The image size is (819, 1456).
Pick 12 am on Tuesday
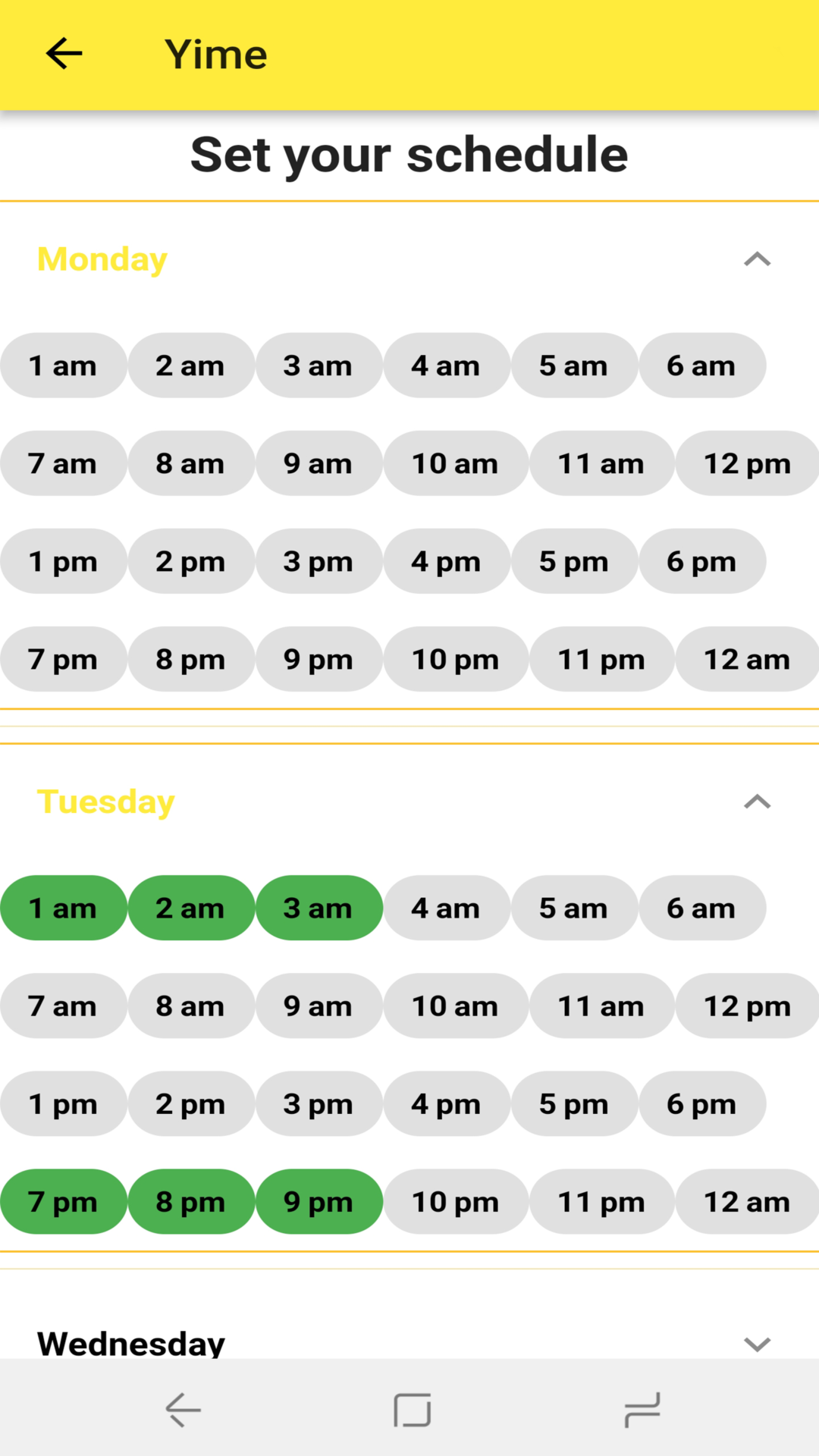[747, 1201]
